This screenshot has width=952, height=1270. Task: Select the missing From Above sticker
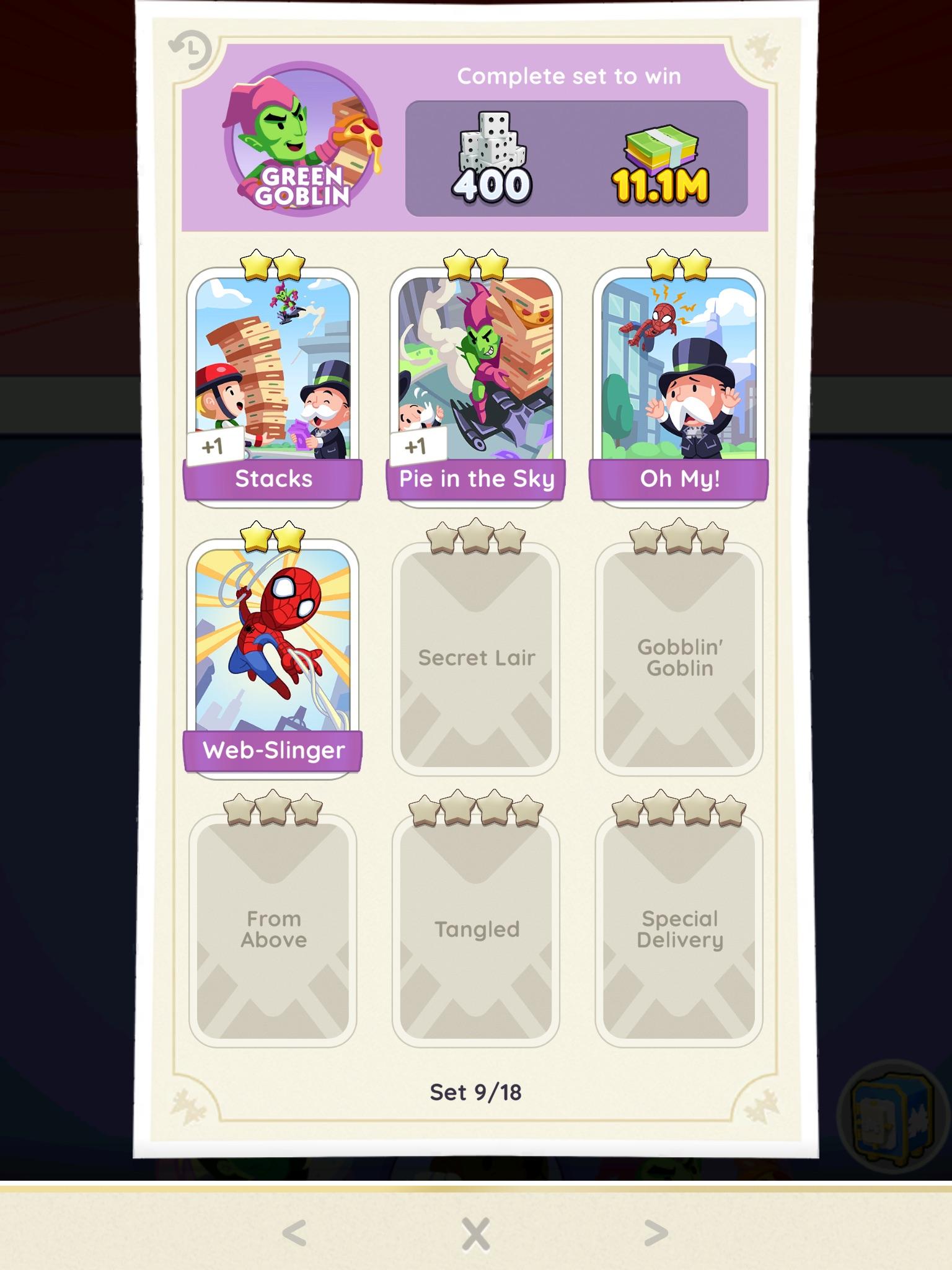click(x=273, y=930)
